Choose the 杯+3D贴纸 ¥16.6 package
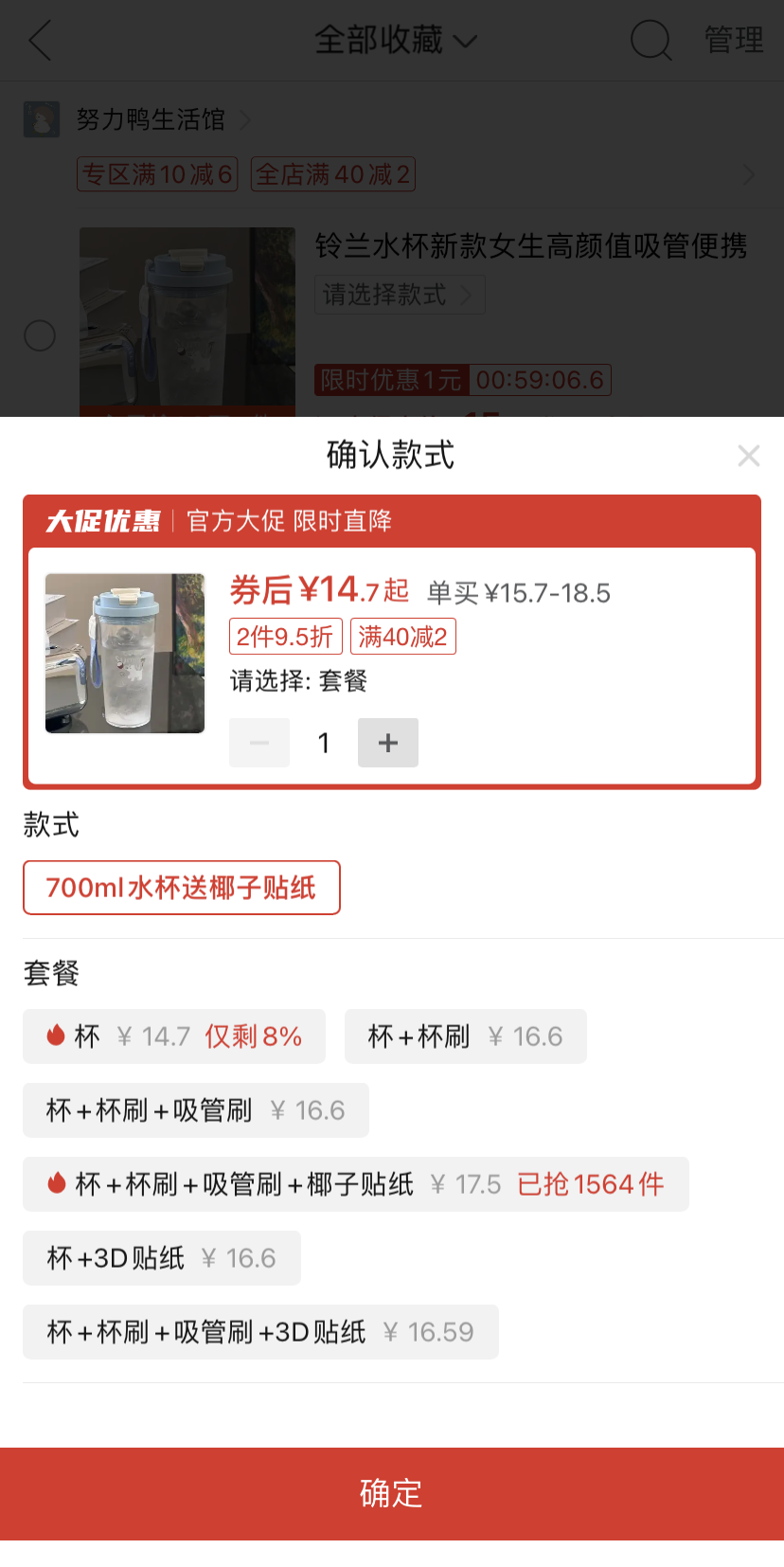 pyautogui.click(x=162, y=1258)
